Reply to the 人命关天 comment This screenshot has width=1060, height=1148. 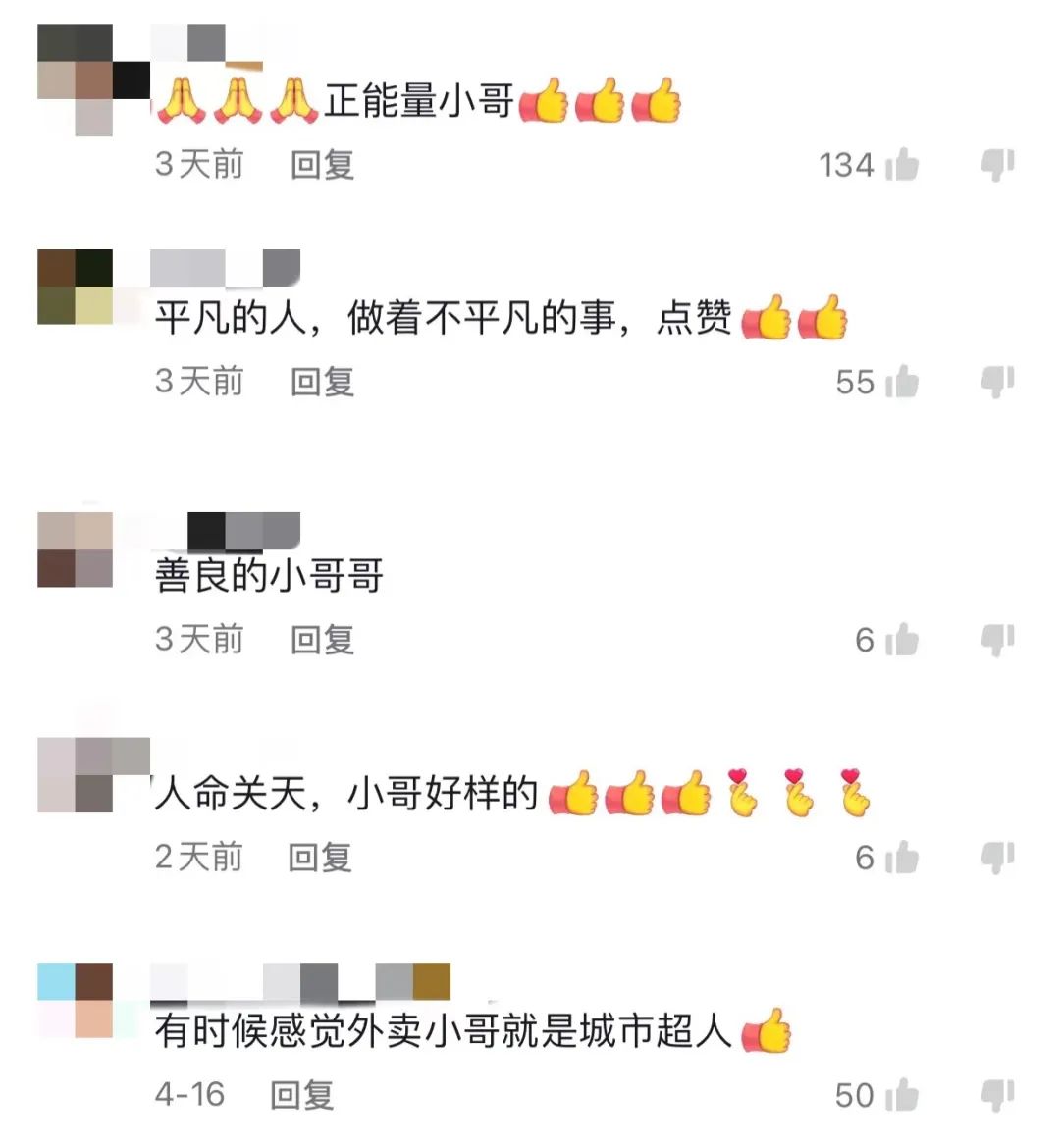(320, 858)
